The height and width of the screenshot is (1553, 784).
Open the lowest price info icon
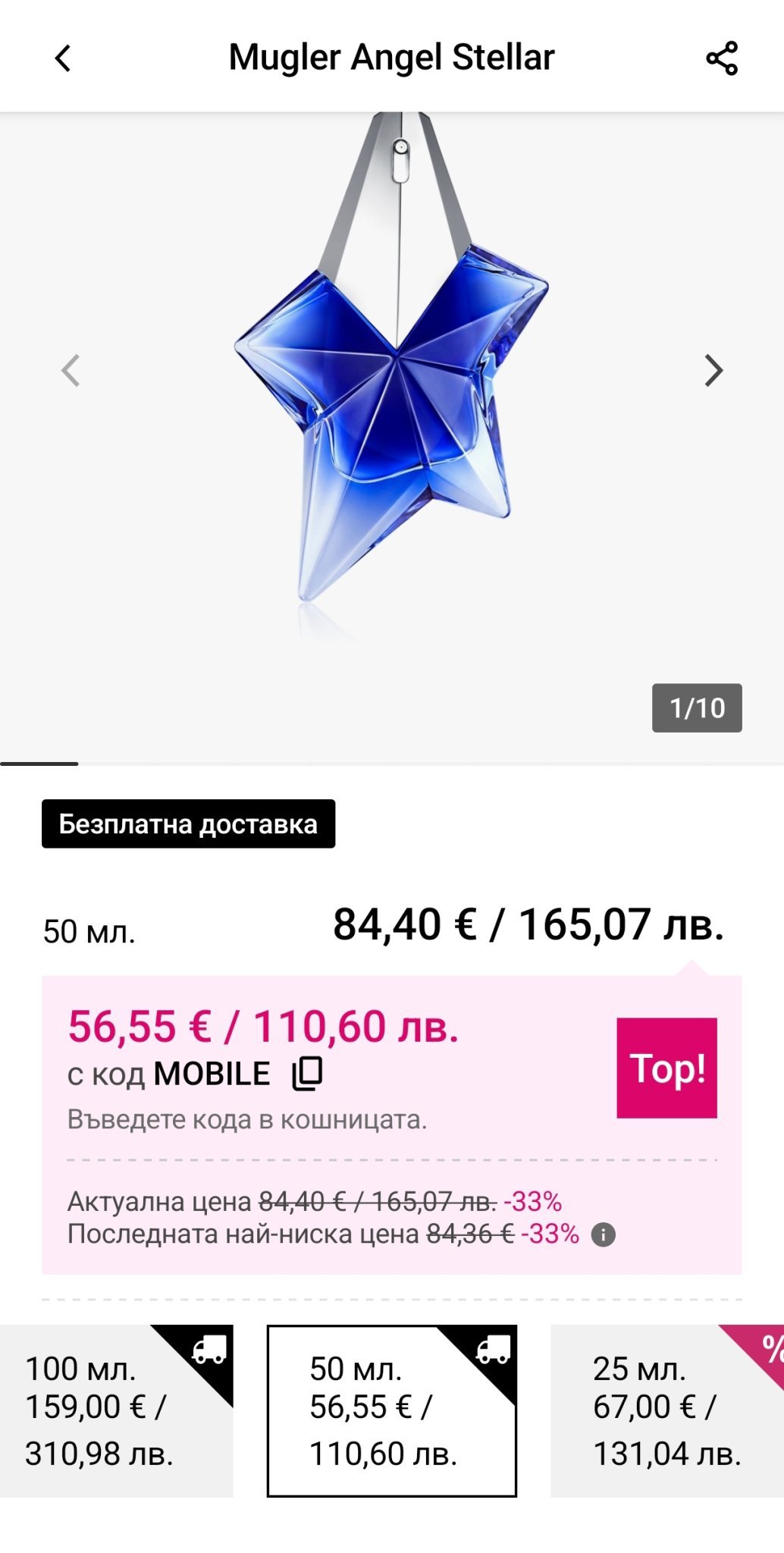tap(603, 1235)
